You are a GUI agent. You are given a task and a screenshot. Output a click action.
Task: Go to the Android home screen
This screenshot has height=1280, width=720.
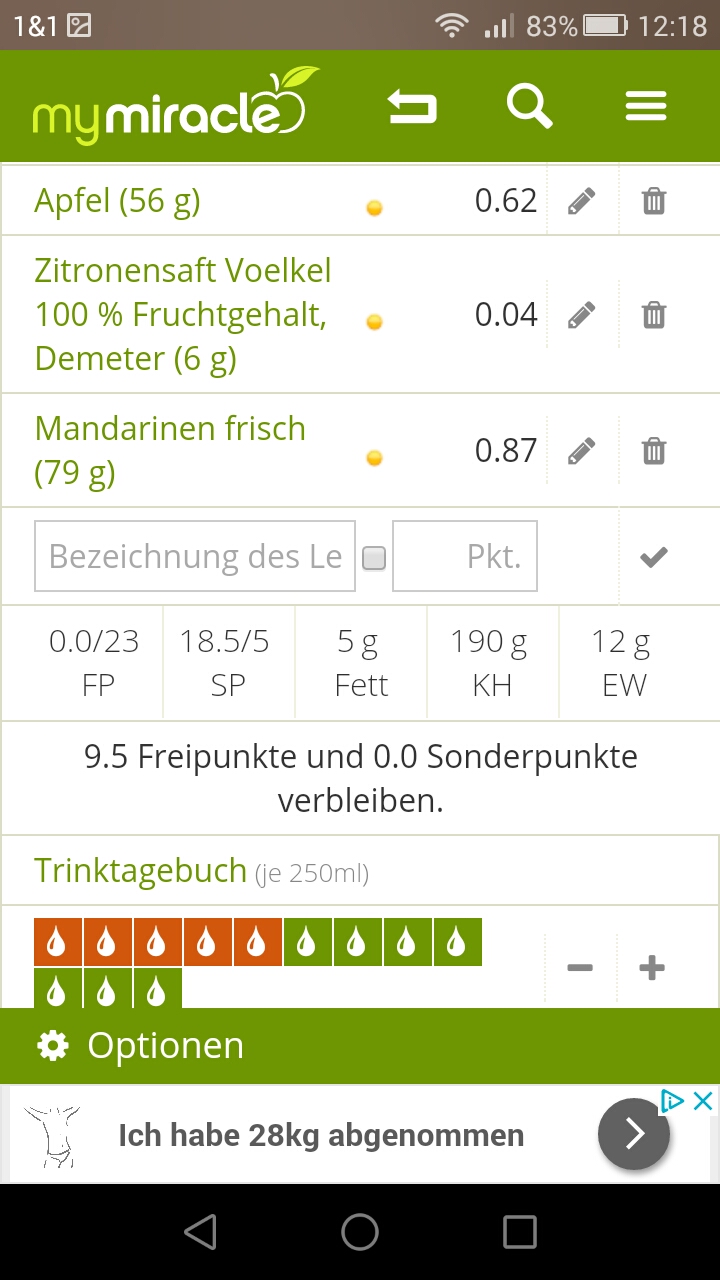360,1232
